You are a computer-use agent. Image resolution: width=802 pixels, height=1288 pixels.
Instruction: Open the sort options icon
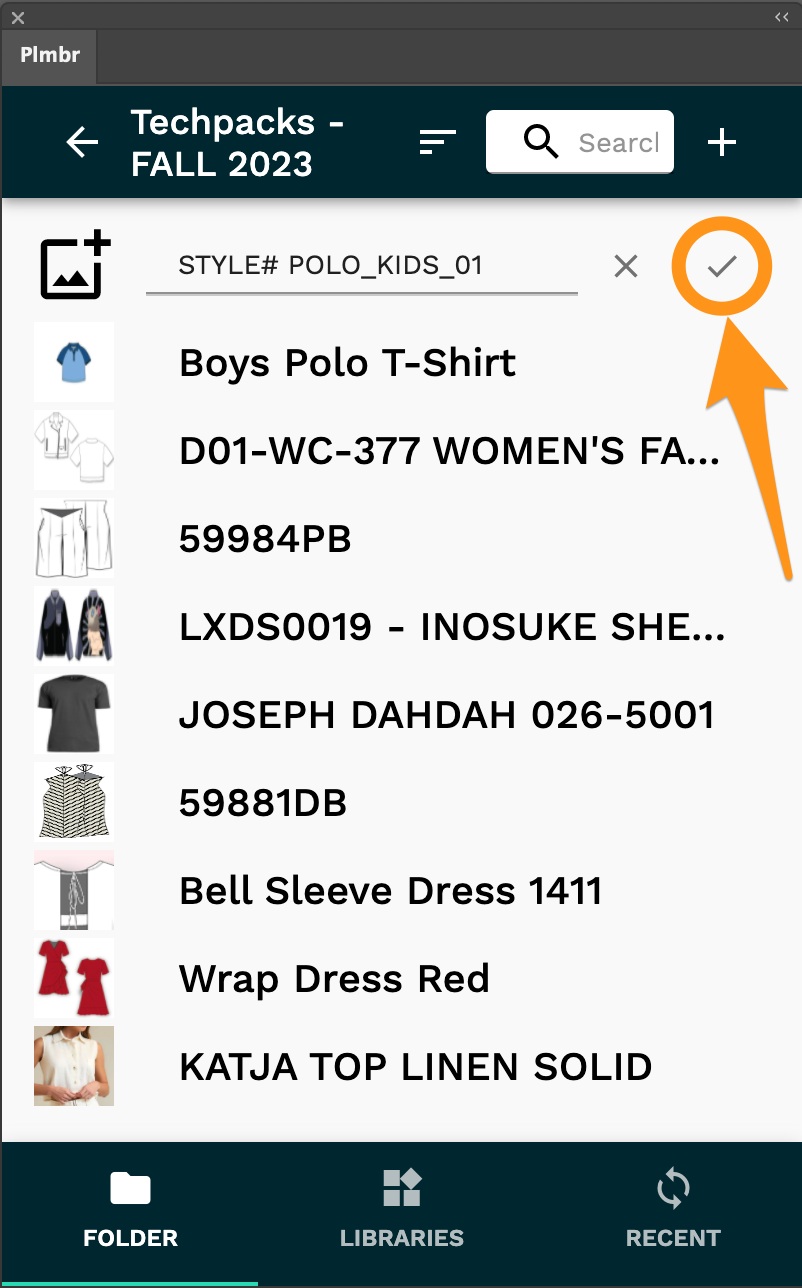point(437,143)
